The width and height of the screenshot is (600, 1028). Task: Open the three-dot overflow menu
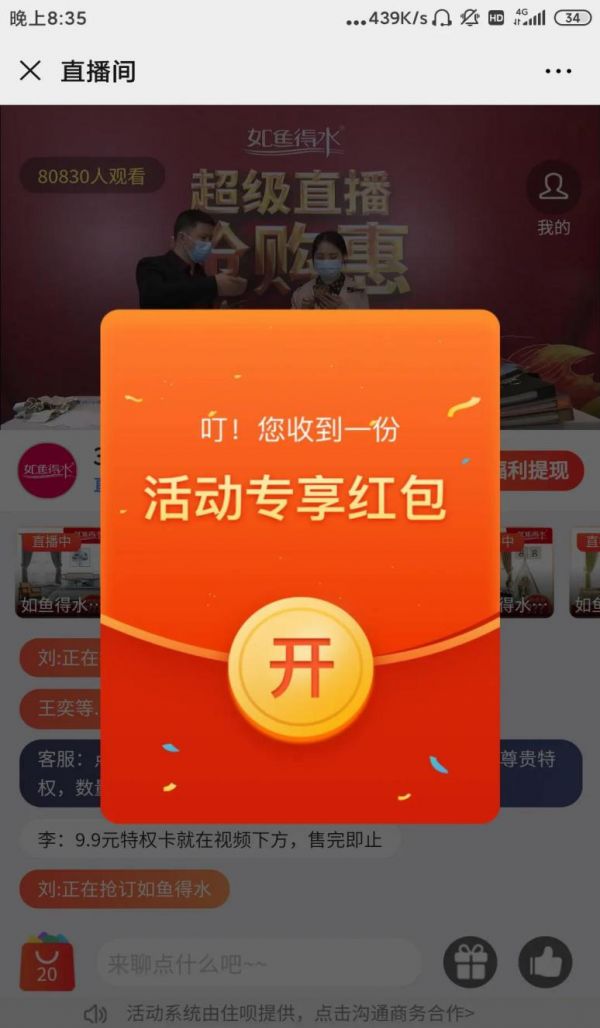pyautogui.click(x=558, y=71)
